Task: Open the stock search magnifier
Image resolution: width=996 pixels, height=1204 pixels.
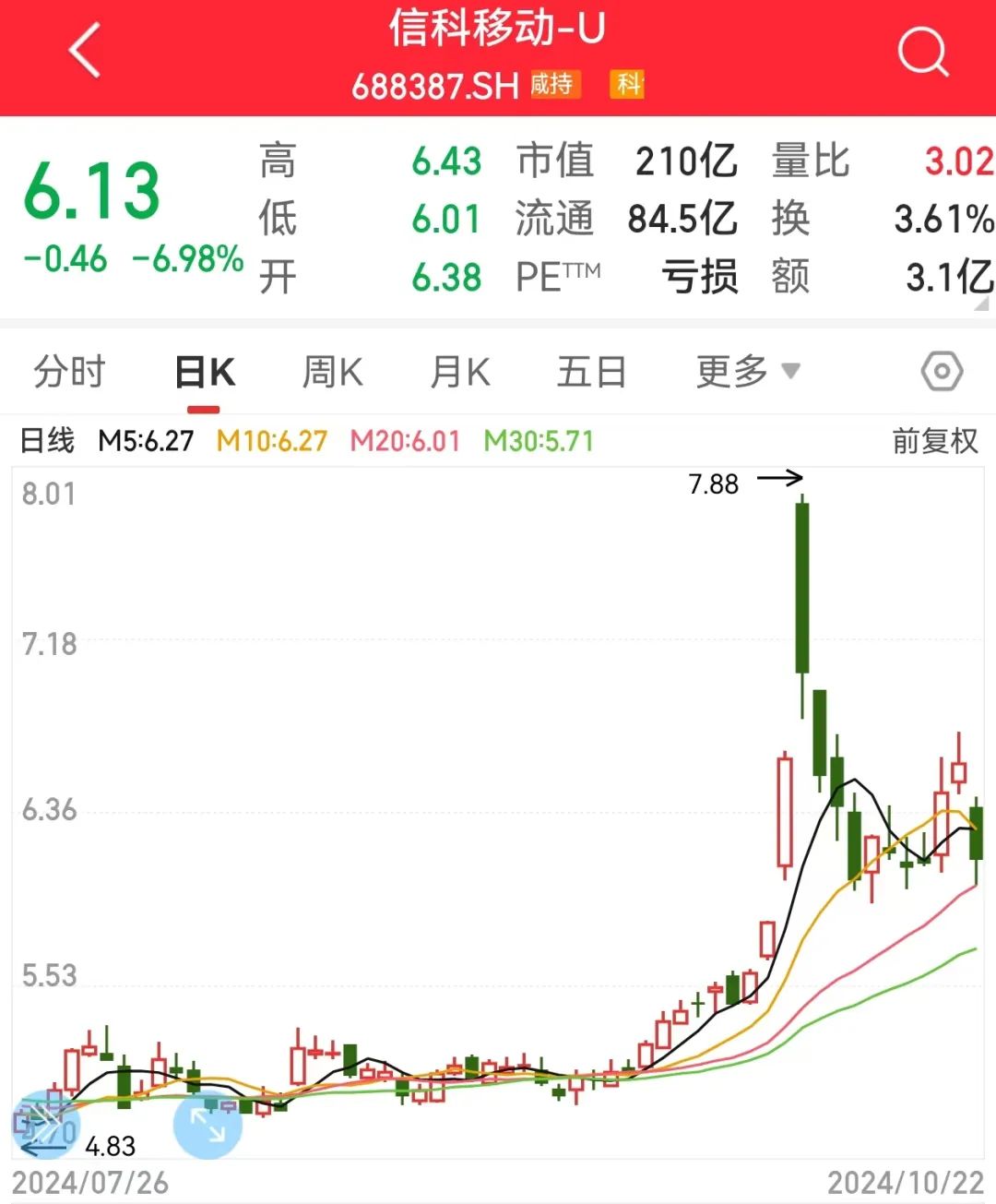Action: coord(922,51)
